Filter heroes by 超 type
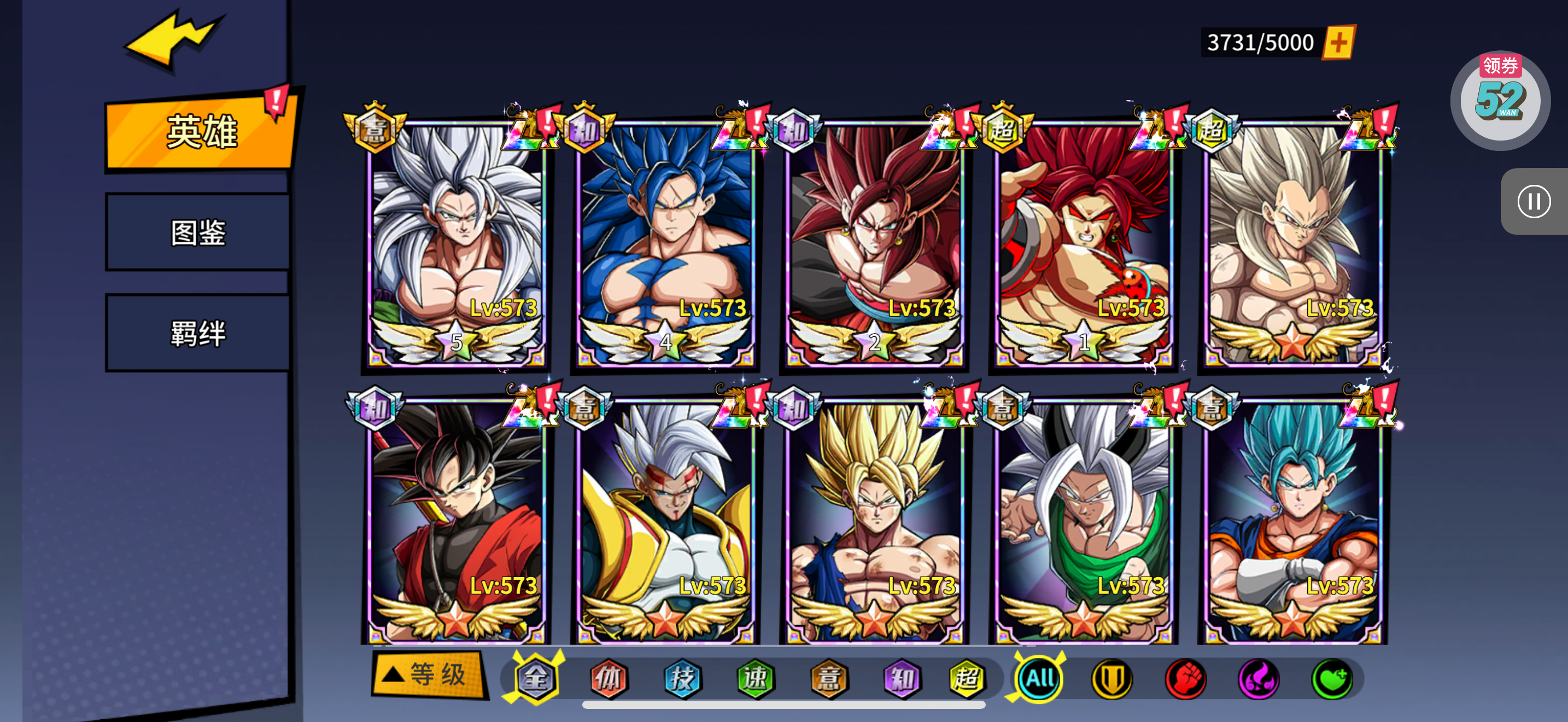Viewport: 1568px width, 722px height. tap(967, 678)
